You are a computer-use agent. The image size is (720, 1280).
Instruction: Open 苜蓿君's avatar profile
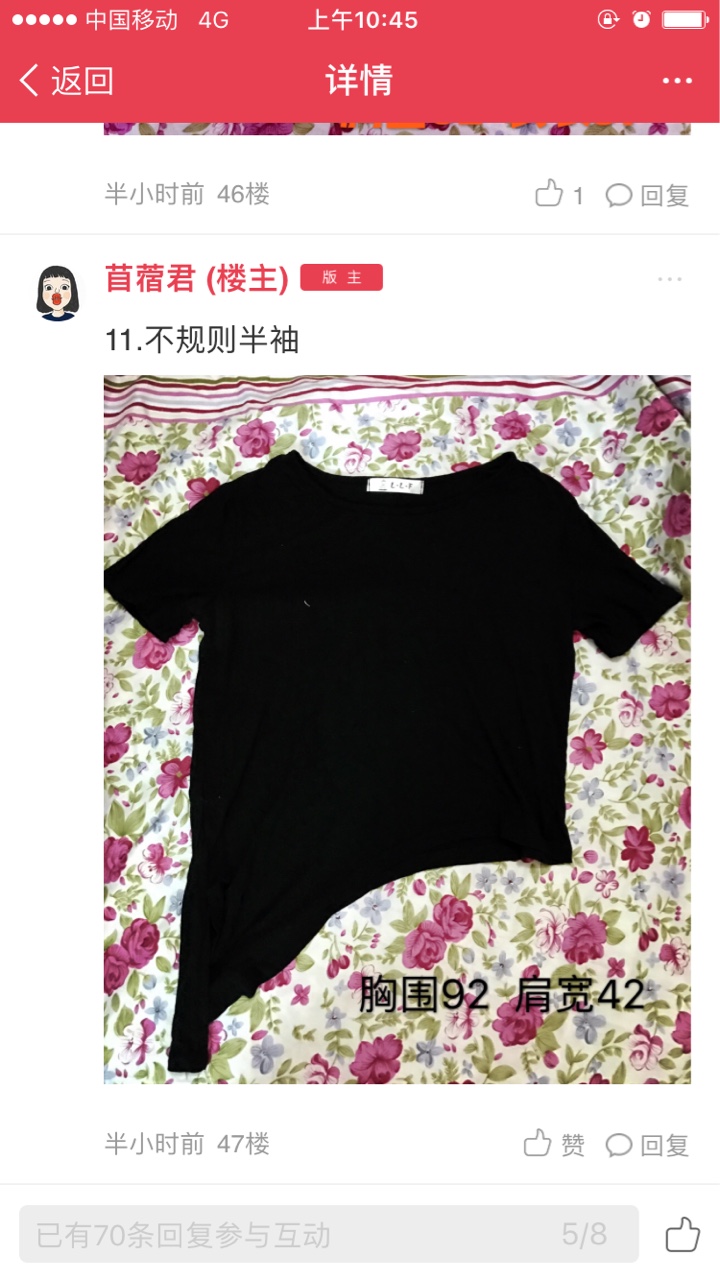point(58,292)
